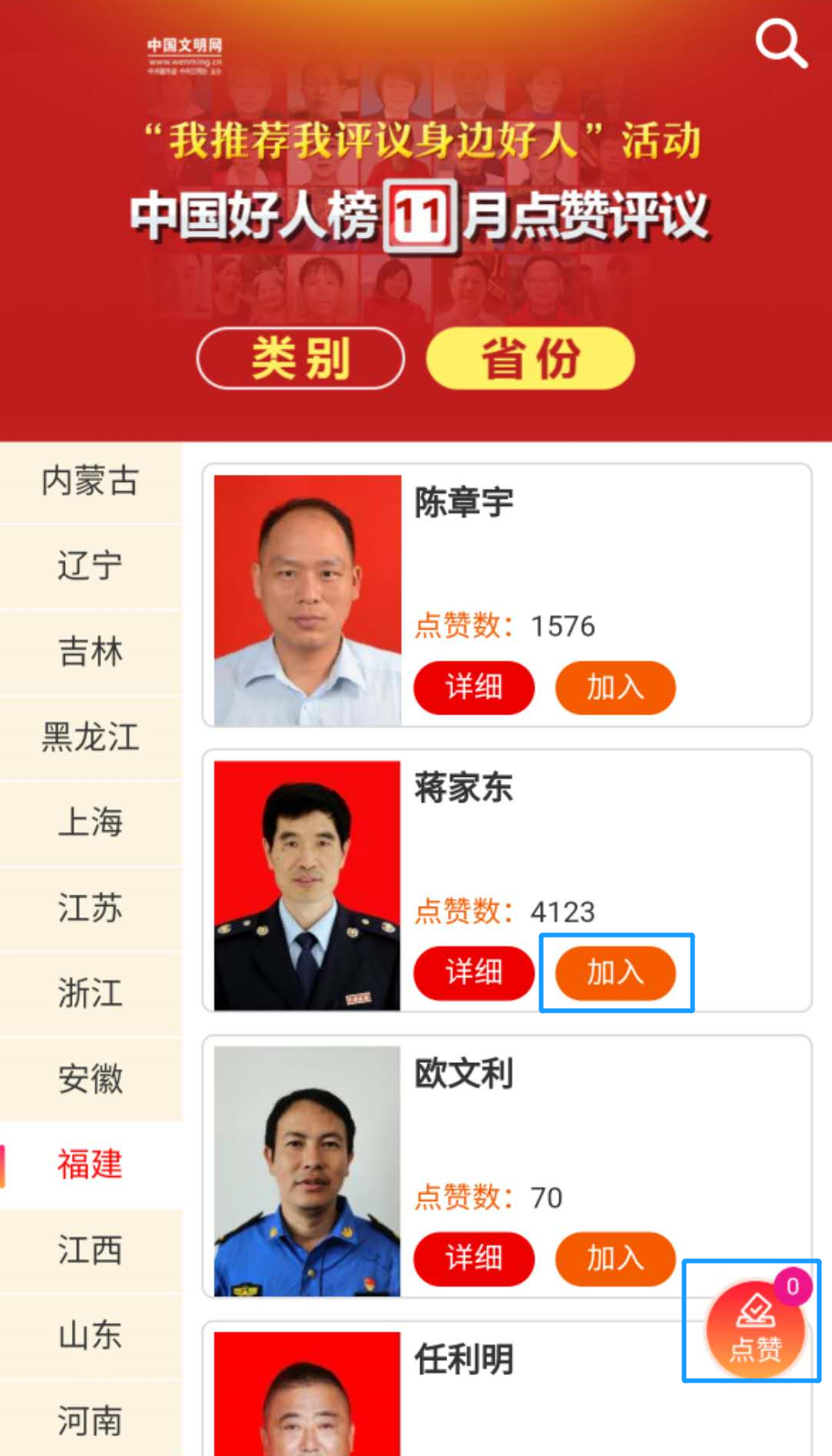Open 安徽 in the sidebar
The width and height of the screenshot is (832, 1456).
pyautogui.click(x=91, y=1079)
